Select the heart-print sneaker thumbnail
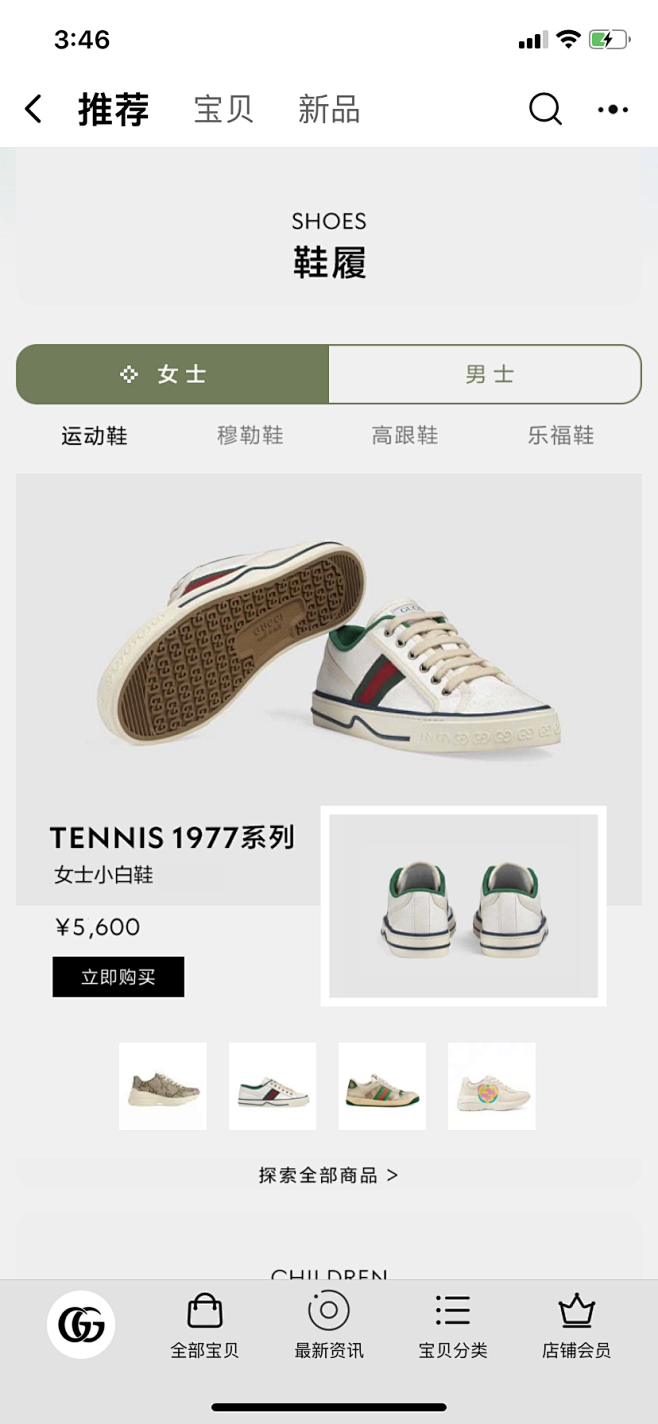Viewport: 658px width, 1424px height. tap(492, 1087)
